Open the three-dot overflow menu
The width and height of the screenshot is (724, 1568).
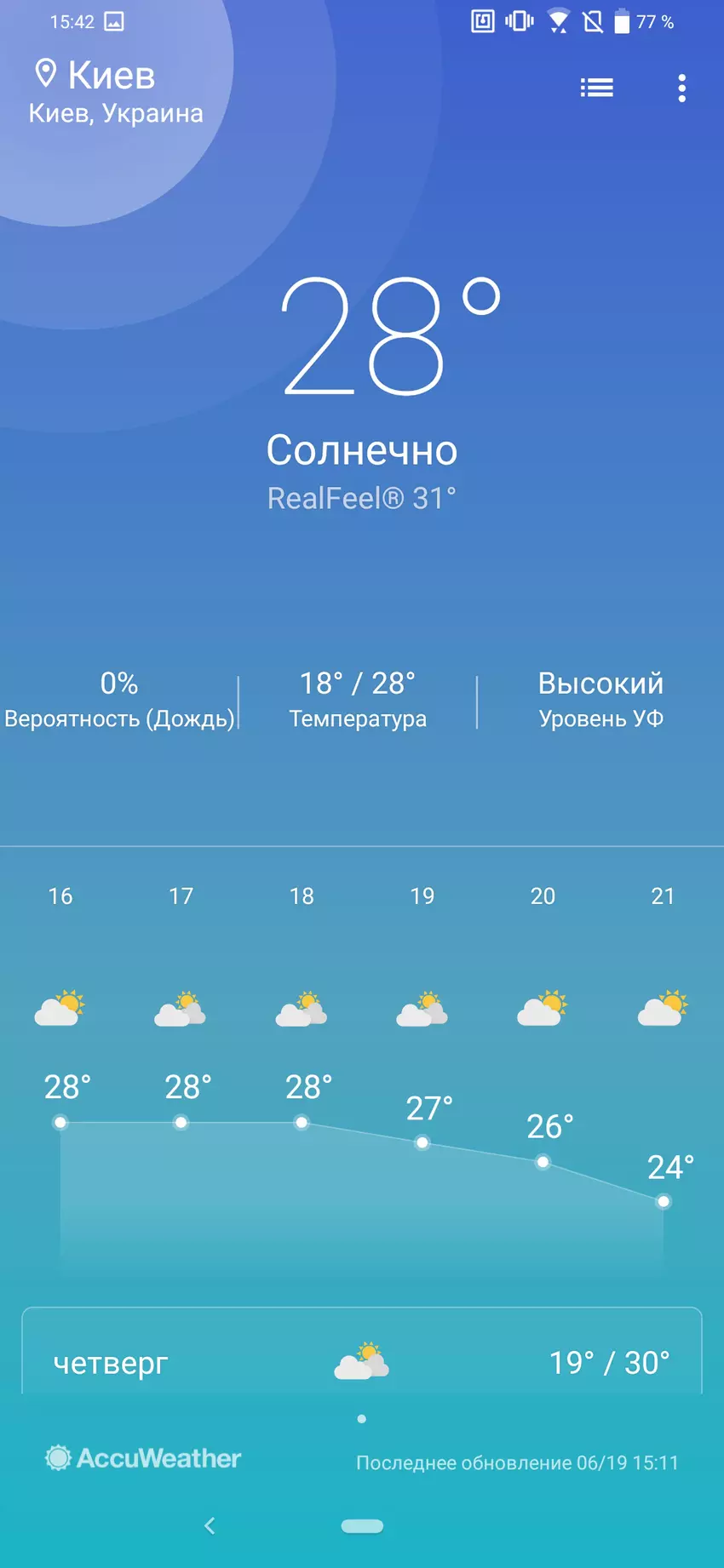point(681,88)
